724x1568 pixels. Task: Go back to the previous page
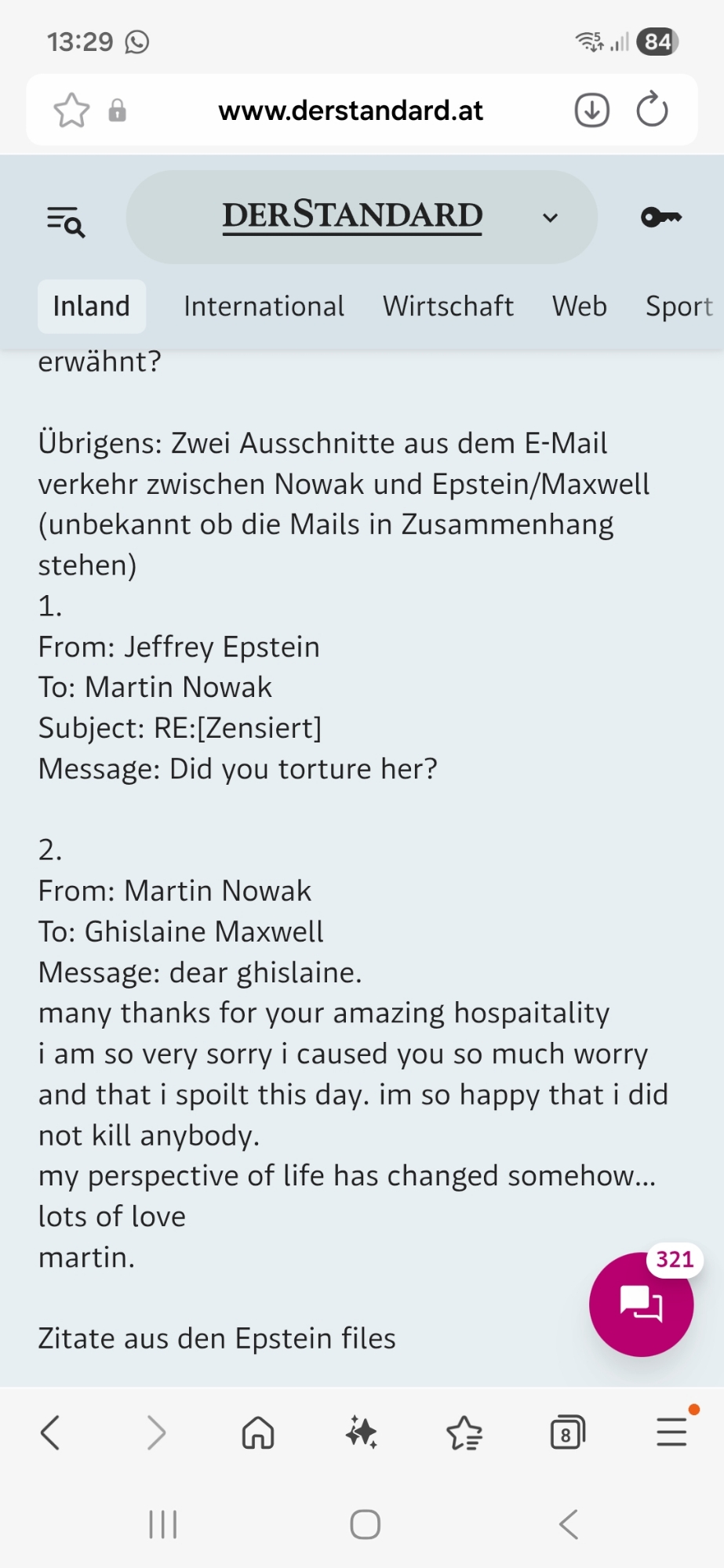click(50, 1433)
